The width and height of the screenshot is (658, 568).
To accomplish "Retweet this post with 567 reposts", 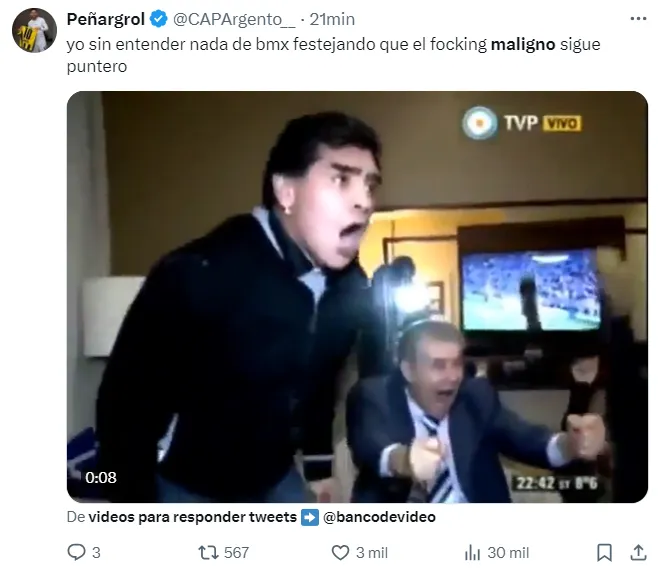I will 210,552.
